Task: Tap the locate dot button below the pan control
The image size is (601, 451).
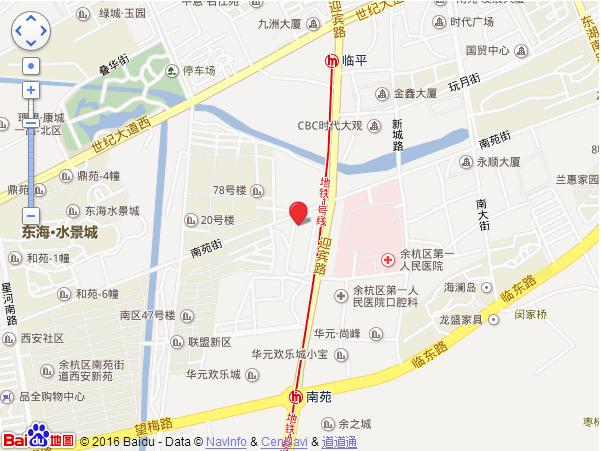Action: pyautogui.click(x=31, y=66)
